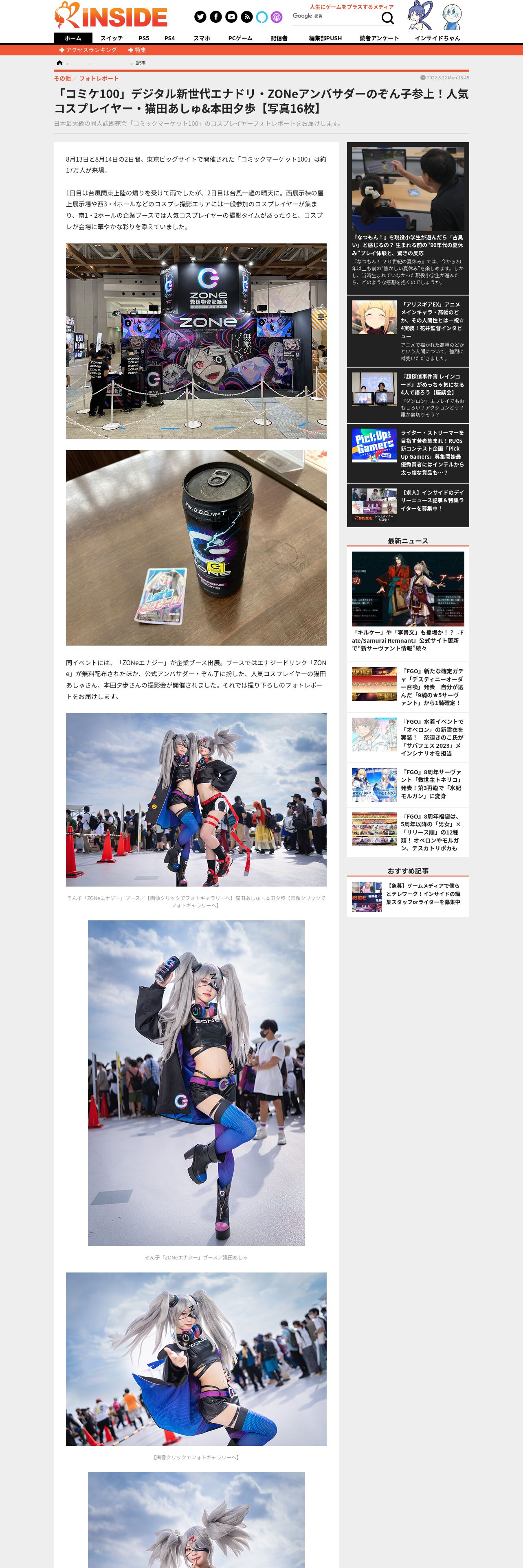Open アクセスランキング link
Viewport: 523px width, 1568px height.
88,50
